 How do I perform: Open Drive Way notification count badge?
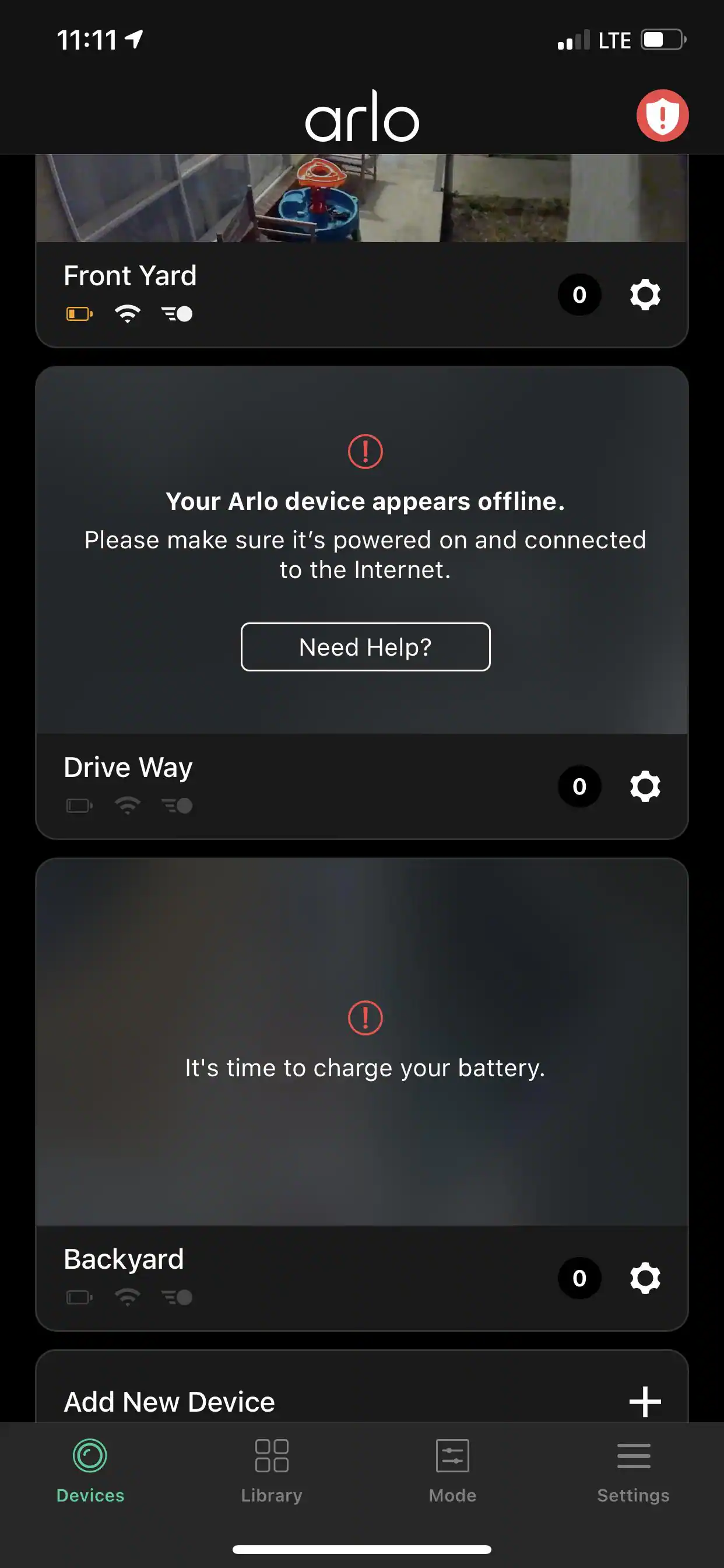pyautogui.click(x=579, y=786)
